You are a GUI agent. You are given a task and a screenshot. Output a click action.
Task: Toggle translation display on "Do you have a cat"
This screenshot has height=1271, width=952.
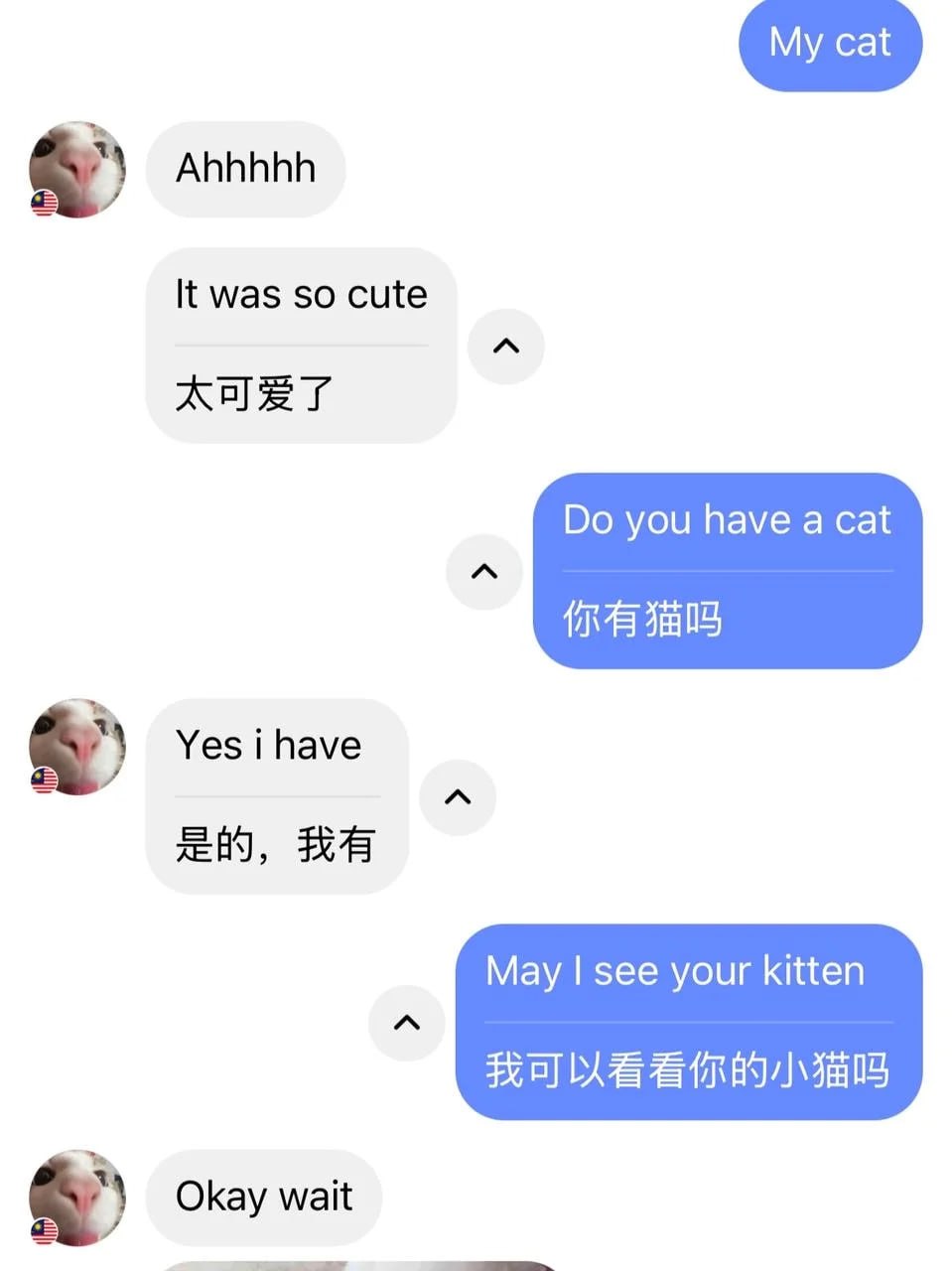click(x=484, y=571)
